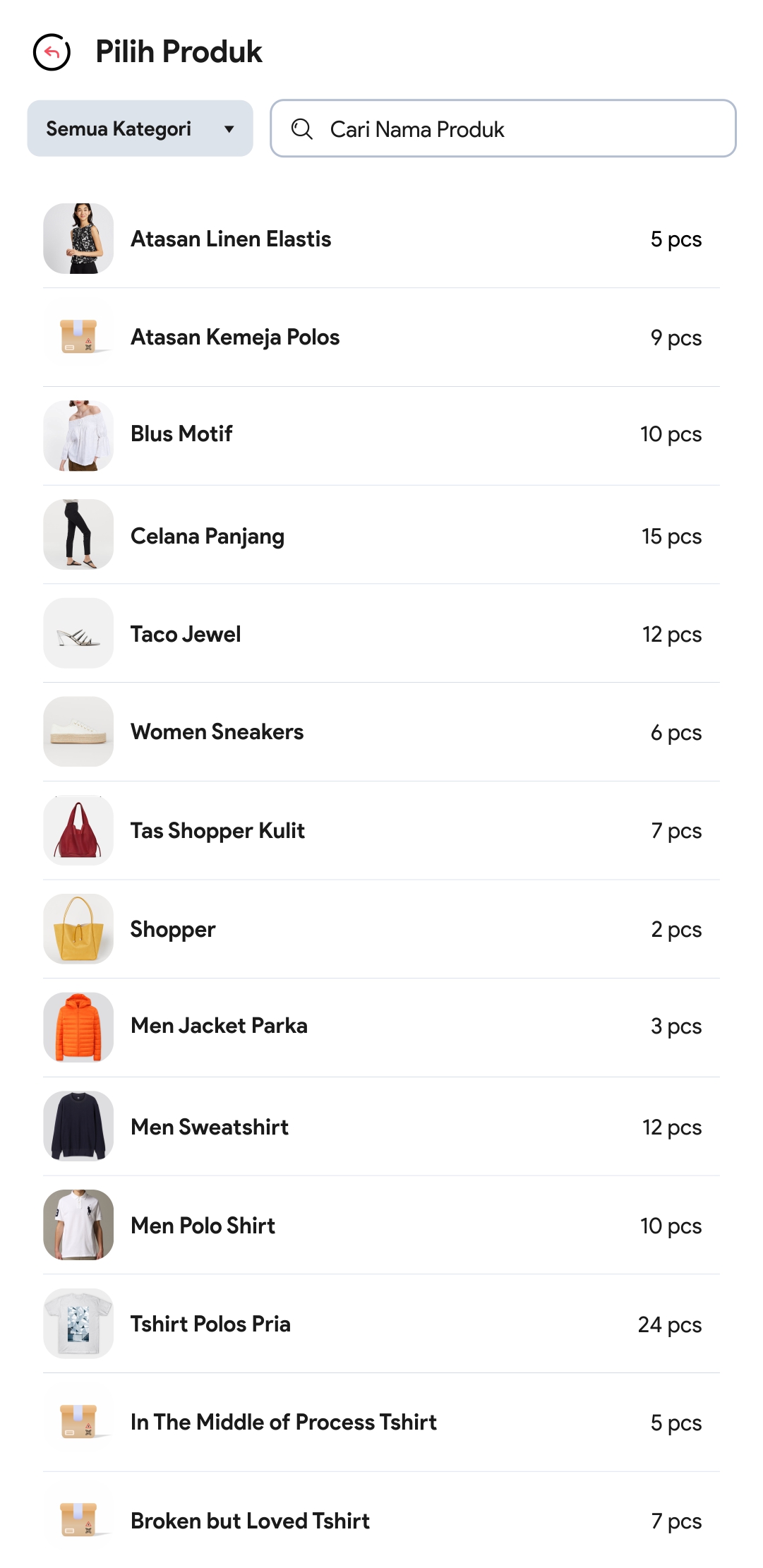763x1568 pixels.
Task: Choose Men Jacket Parka
Action: pyautogui.click(x=381, y=1026)
